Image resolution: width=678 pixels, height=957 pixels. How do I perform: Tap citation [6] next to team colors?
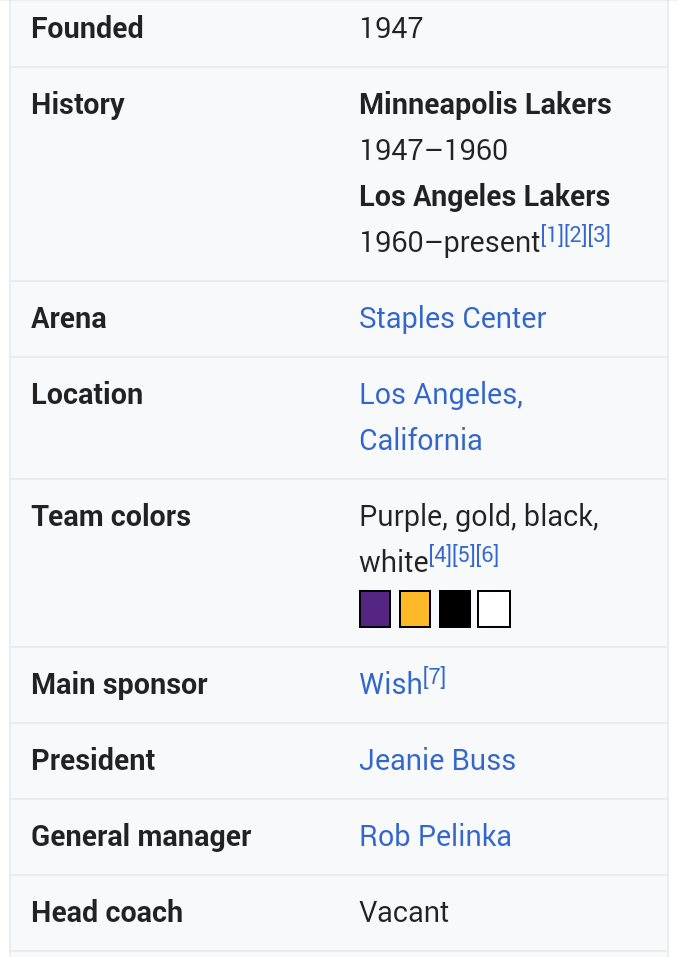[x=487, y=554]
